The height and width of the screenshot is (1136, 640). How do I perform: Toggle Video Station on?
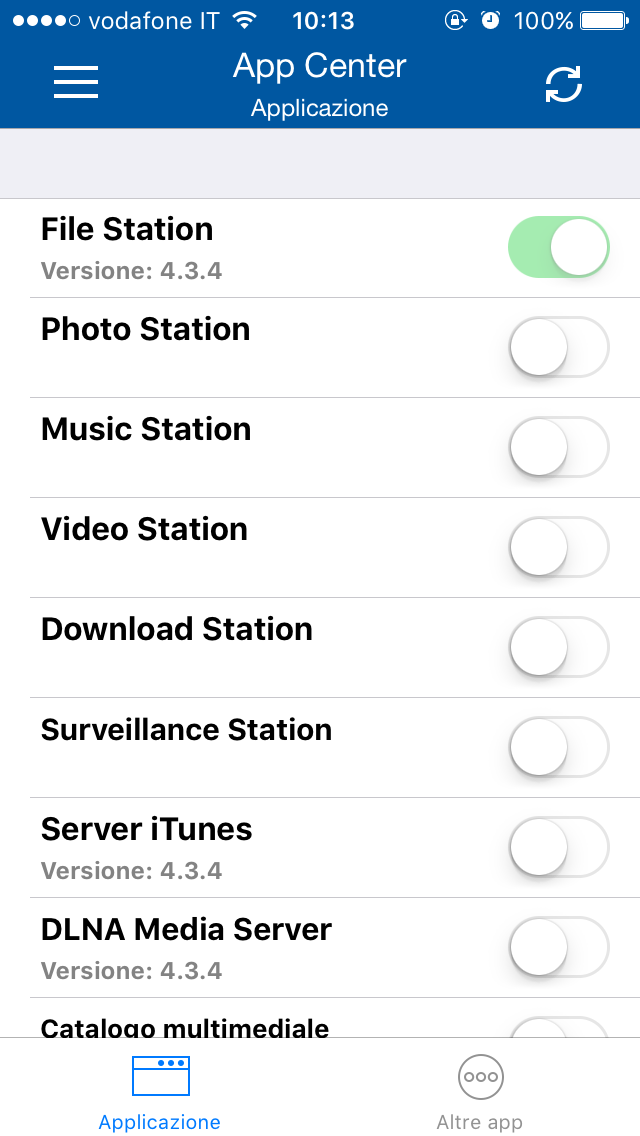point(558,547)
